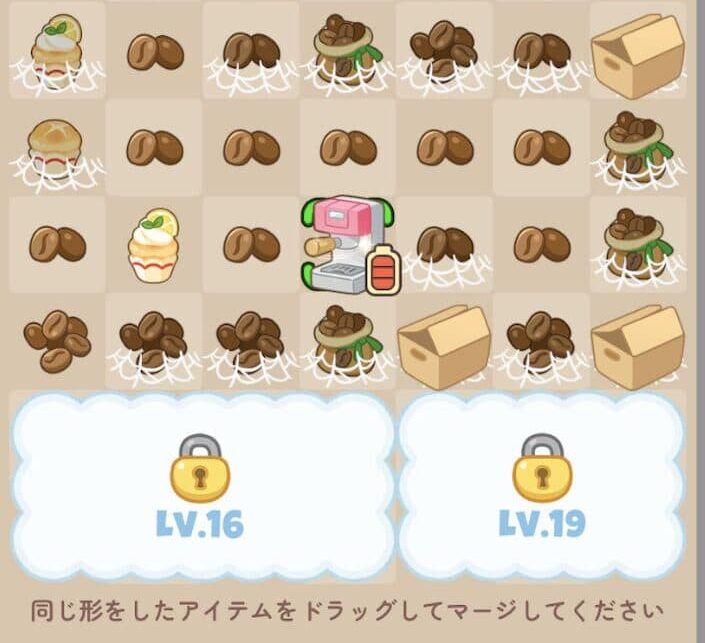Select the uncovered pile of four coffee beans

(56, 340)
